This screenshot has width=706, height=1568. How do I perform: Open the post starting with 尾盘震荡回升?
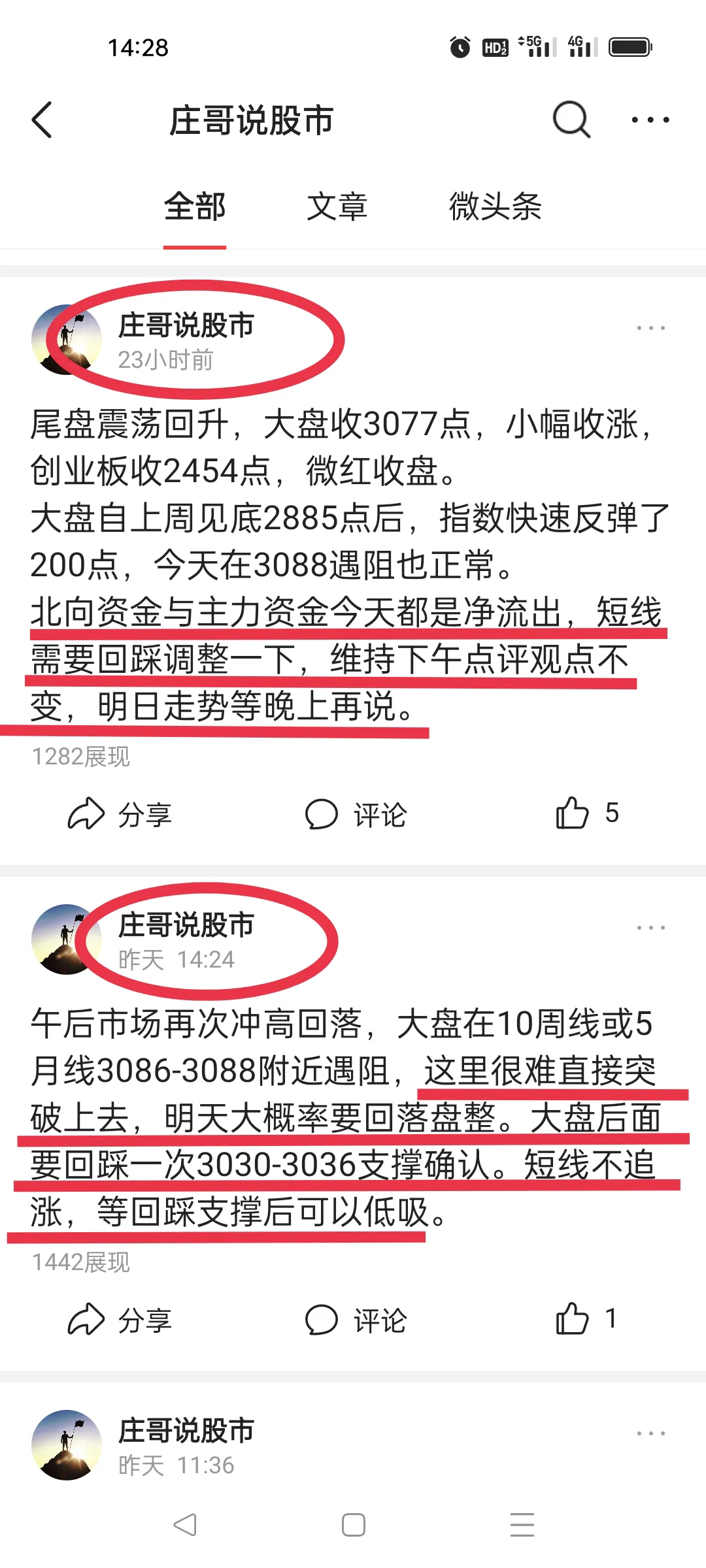(x=350, y=565)
